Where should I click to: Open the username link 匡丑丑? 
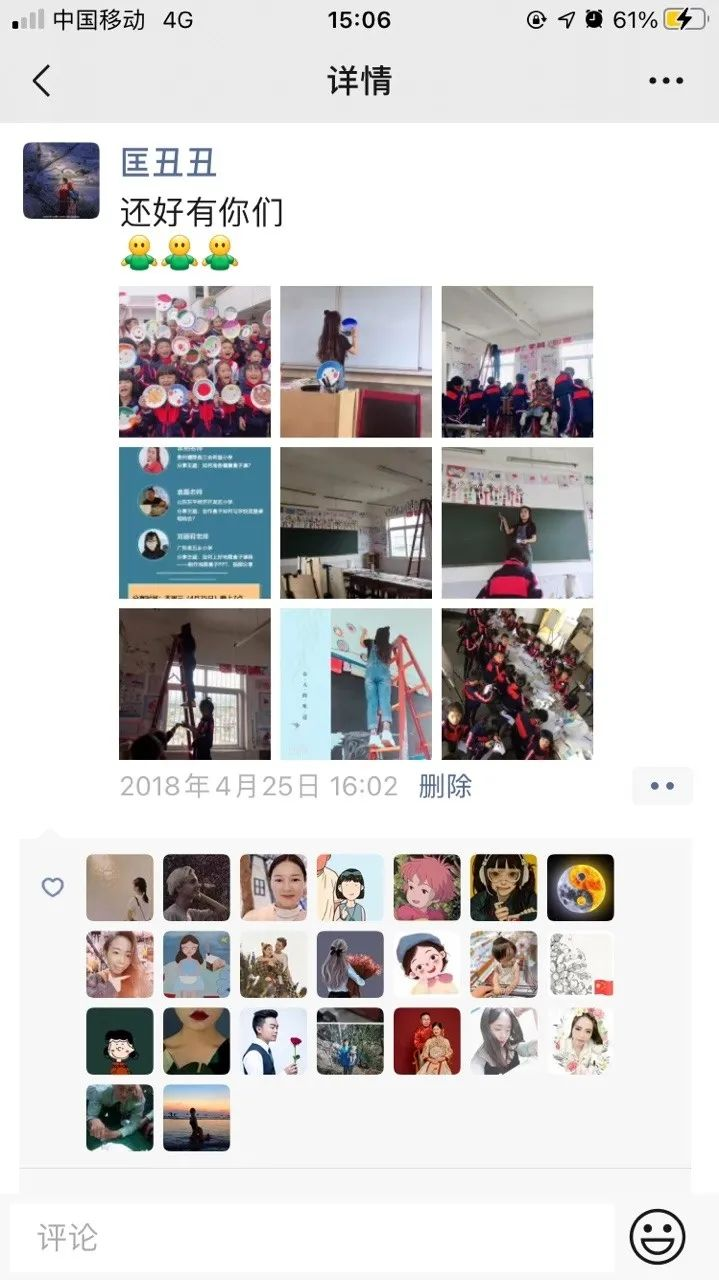(168, 163)
